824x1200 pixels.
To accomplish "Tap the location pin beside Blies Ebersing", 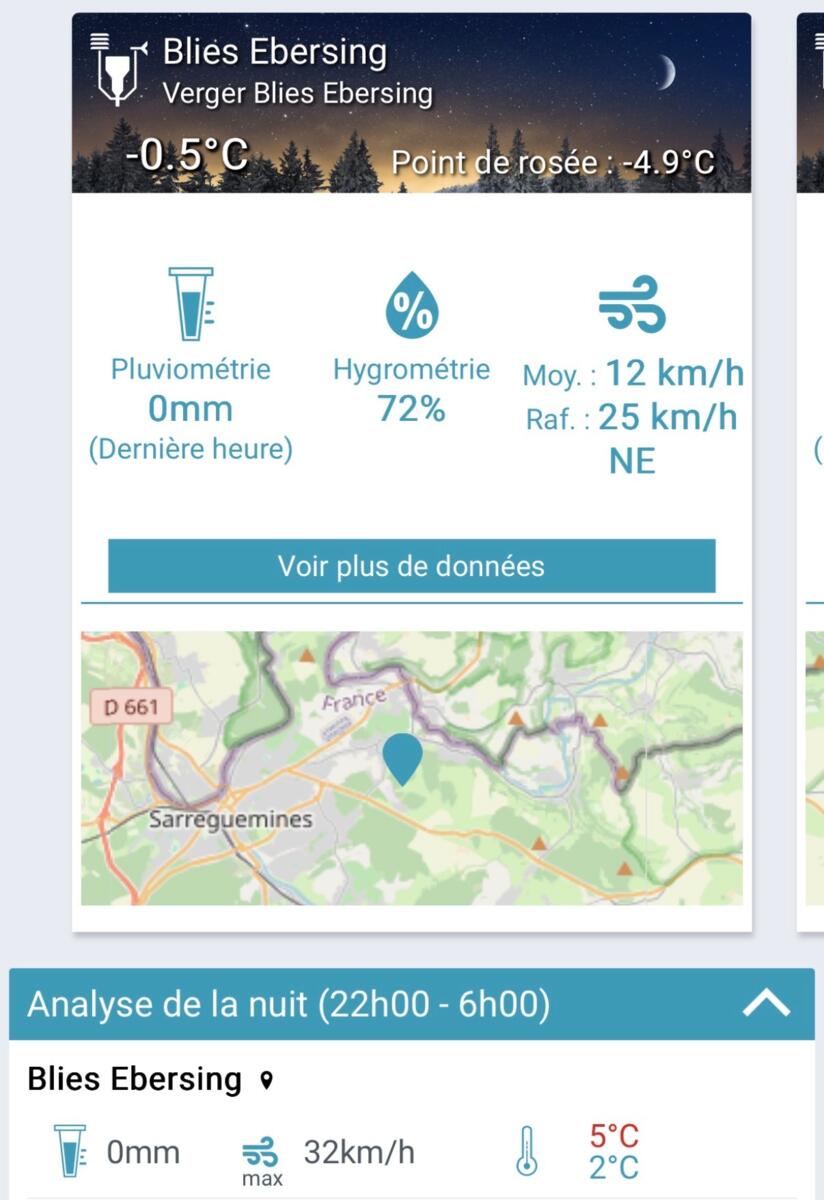I will click(265, 1080).
